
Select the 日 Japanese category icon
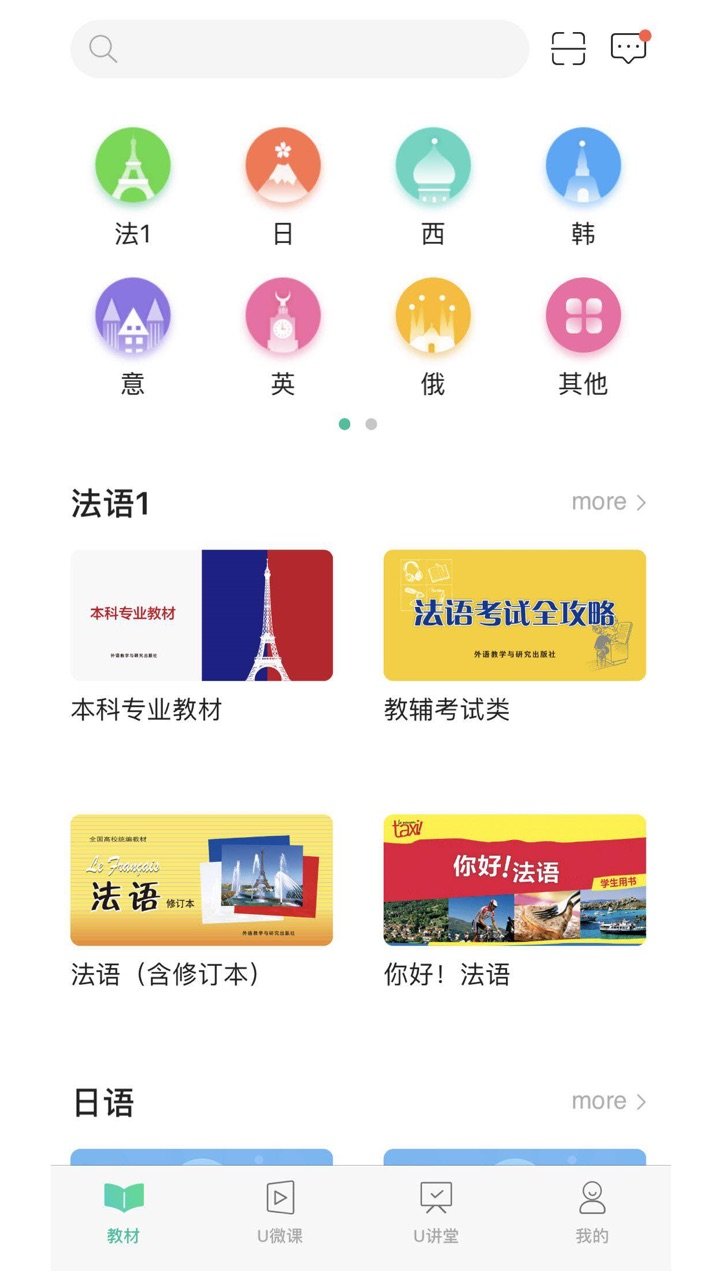pyautogui.click(x=283, y=165)
